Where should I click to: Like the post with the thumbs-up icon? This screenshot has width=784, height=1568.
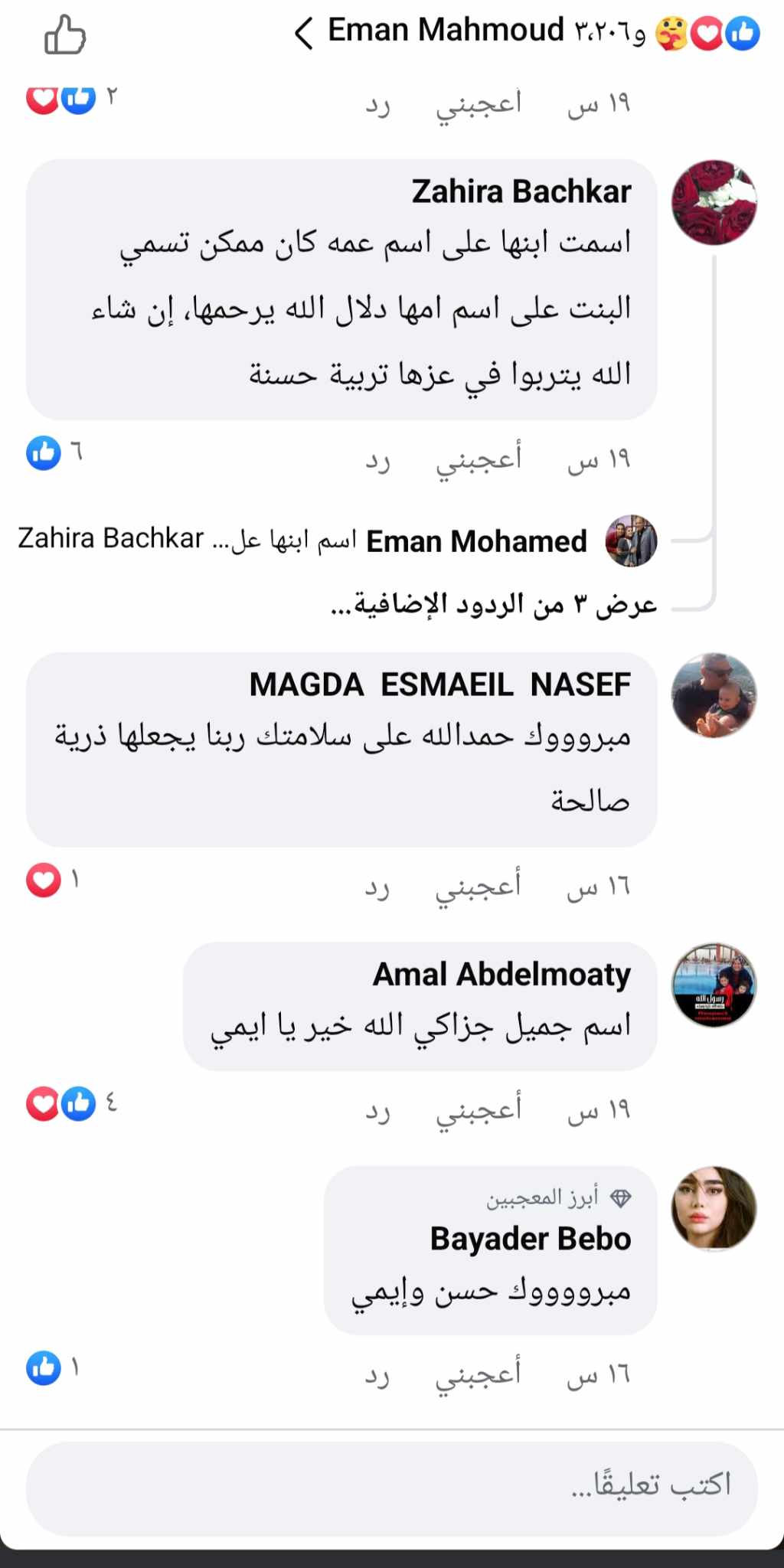(65, 34)
